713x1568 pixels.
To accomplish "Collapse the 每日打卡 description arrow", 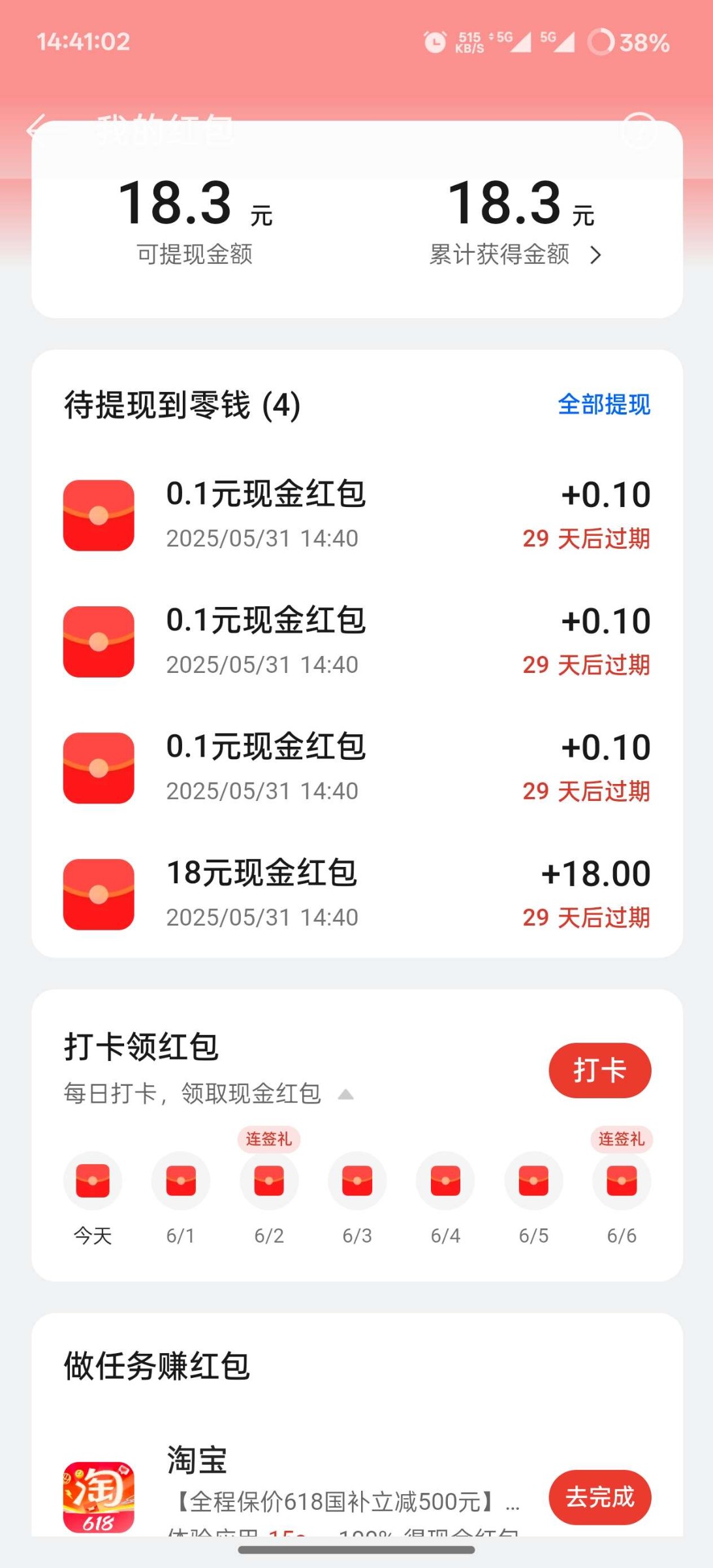I will [x=346, y=1094].
